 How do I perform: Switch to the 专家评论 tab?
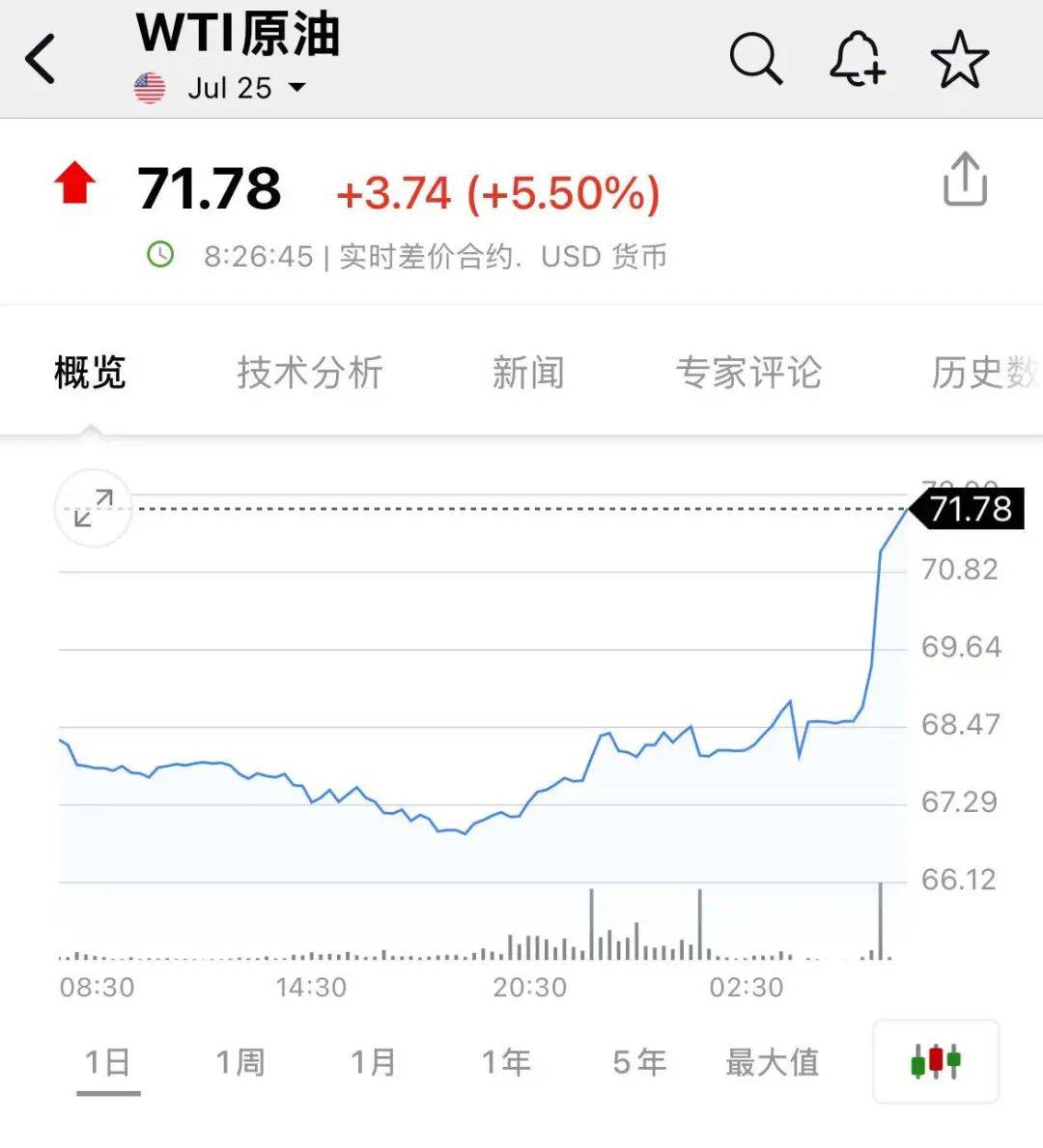point(748,373)
